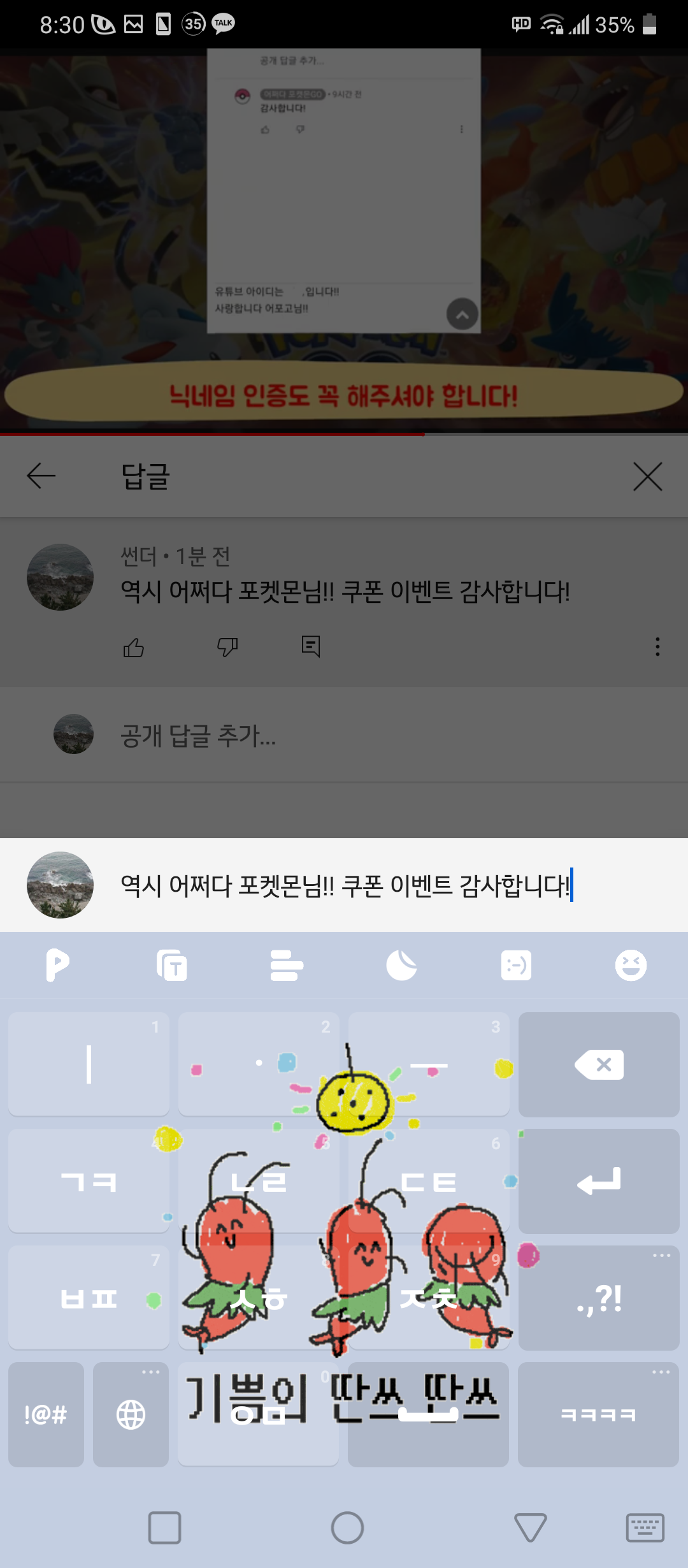The height and width of the screenshot is (1568, 688).
Task: Open the keyboard's P logo menu
Action: pos(57,965)
